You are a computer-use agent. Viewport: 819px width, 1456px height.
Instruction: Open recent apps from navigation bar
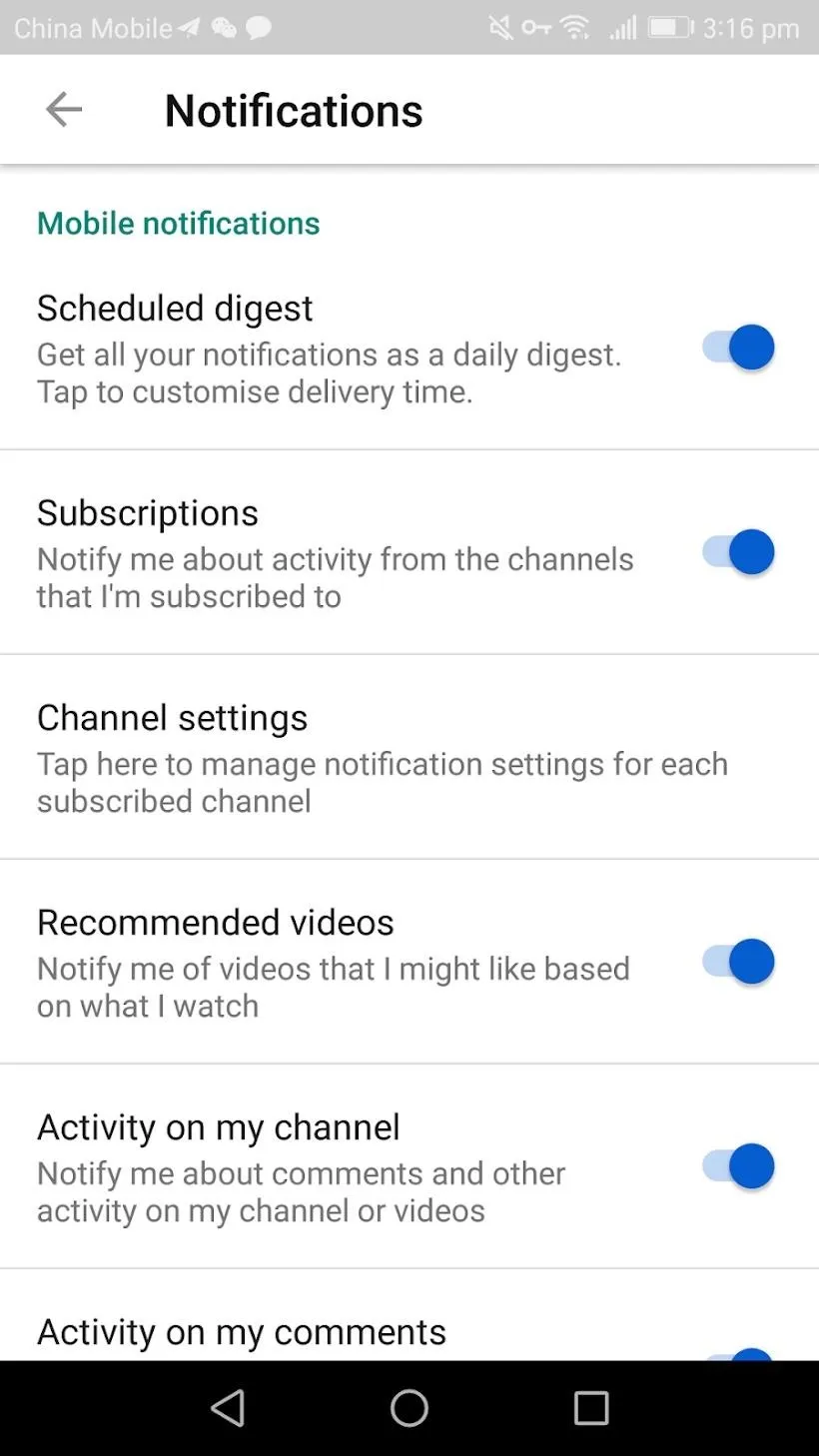point(591,1408)
